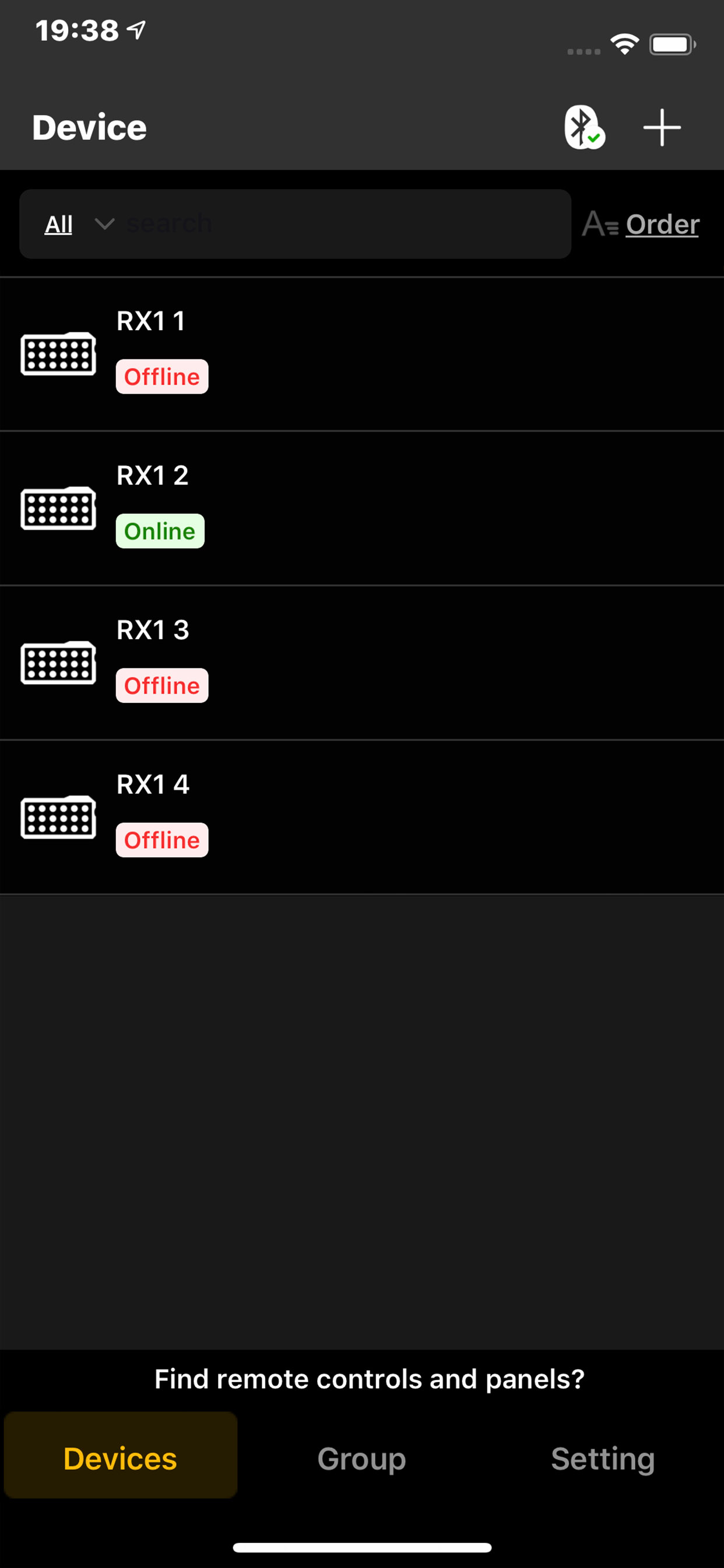Select the RX1 3 device row
The image size is (724, 1568).
click(361, 663)
